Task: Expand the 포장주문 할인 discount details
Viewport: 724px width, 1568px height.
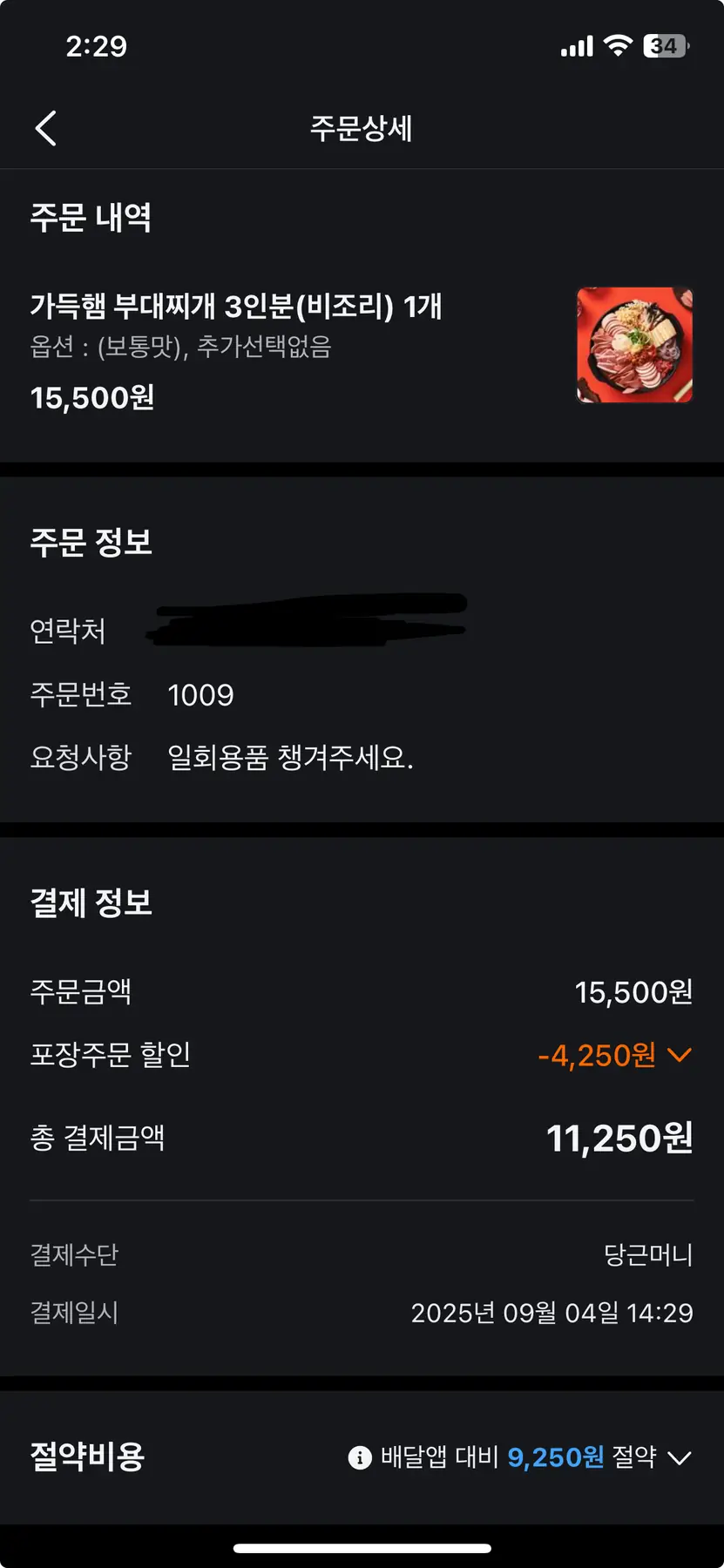Action: [x=679, y=1055]
